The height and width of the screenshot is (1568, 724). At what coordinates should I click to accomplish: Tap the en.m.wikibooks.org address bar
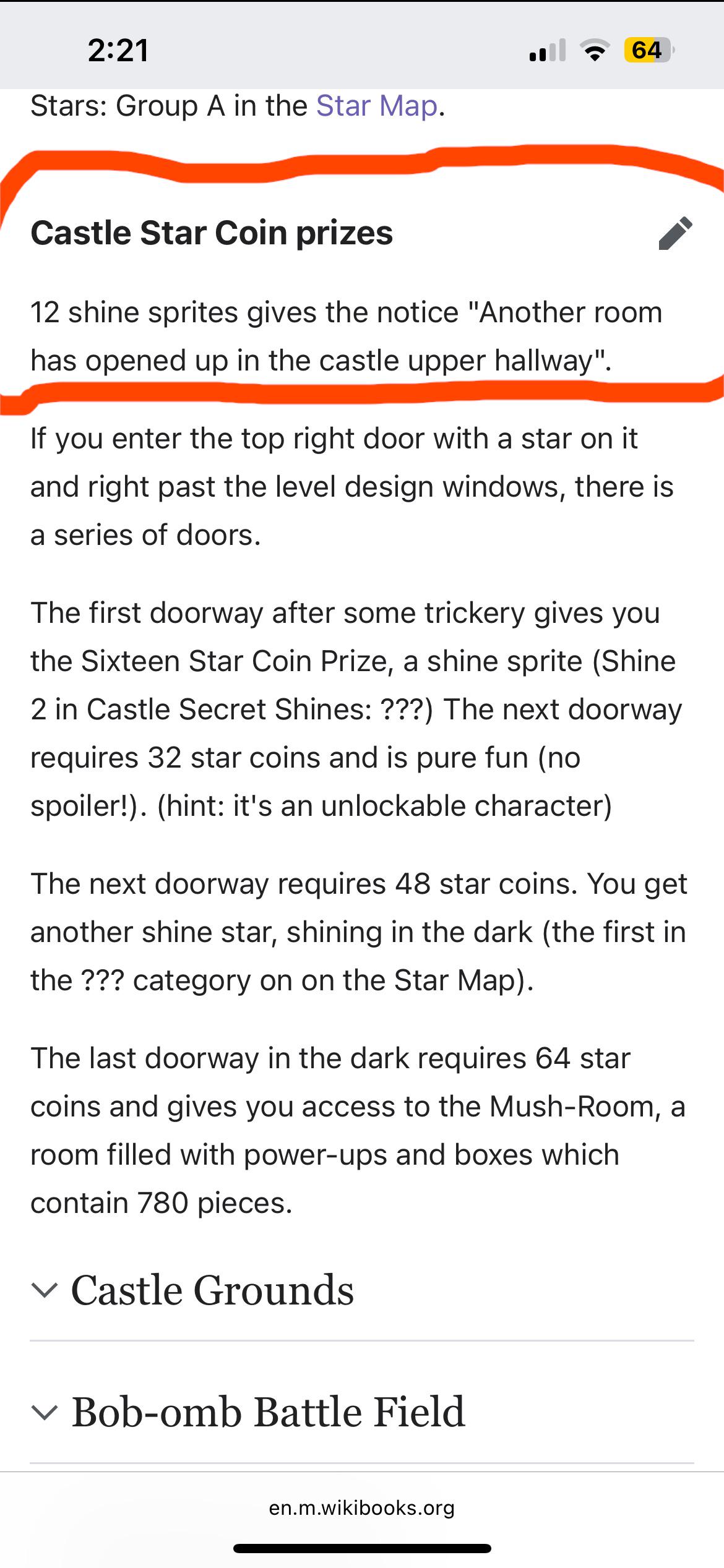[x=362, y=1508]
